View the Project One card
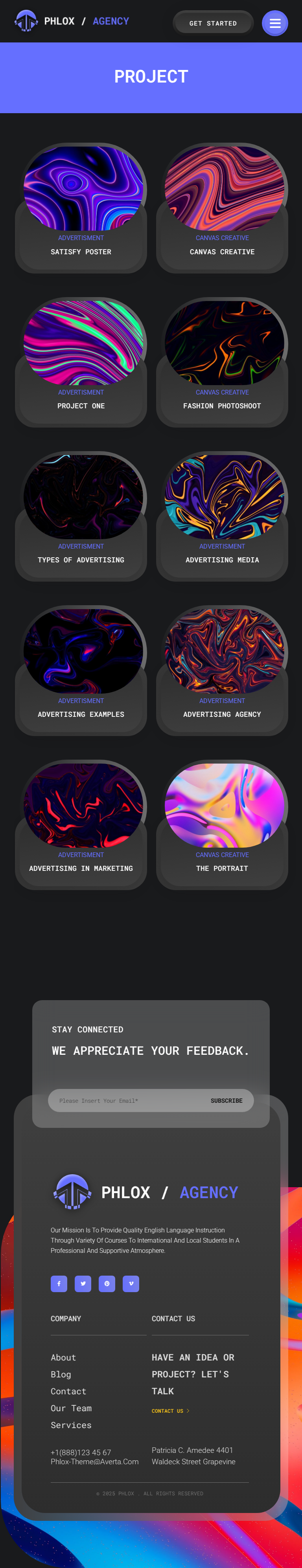 click(81, 406)
